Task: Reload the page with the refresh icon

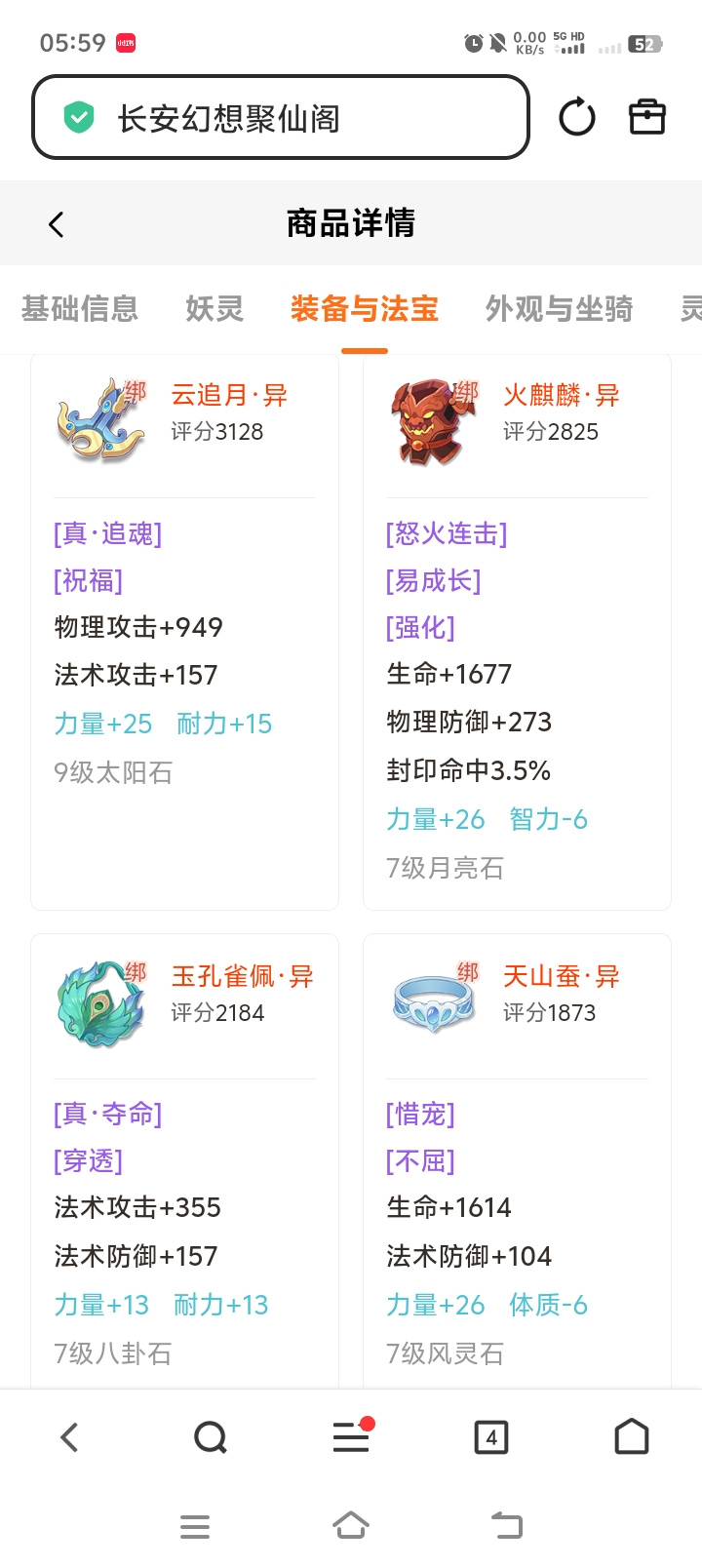Action: coord(577,118)
